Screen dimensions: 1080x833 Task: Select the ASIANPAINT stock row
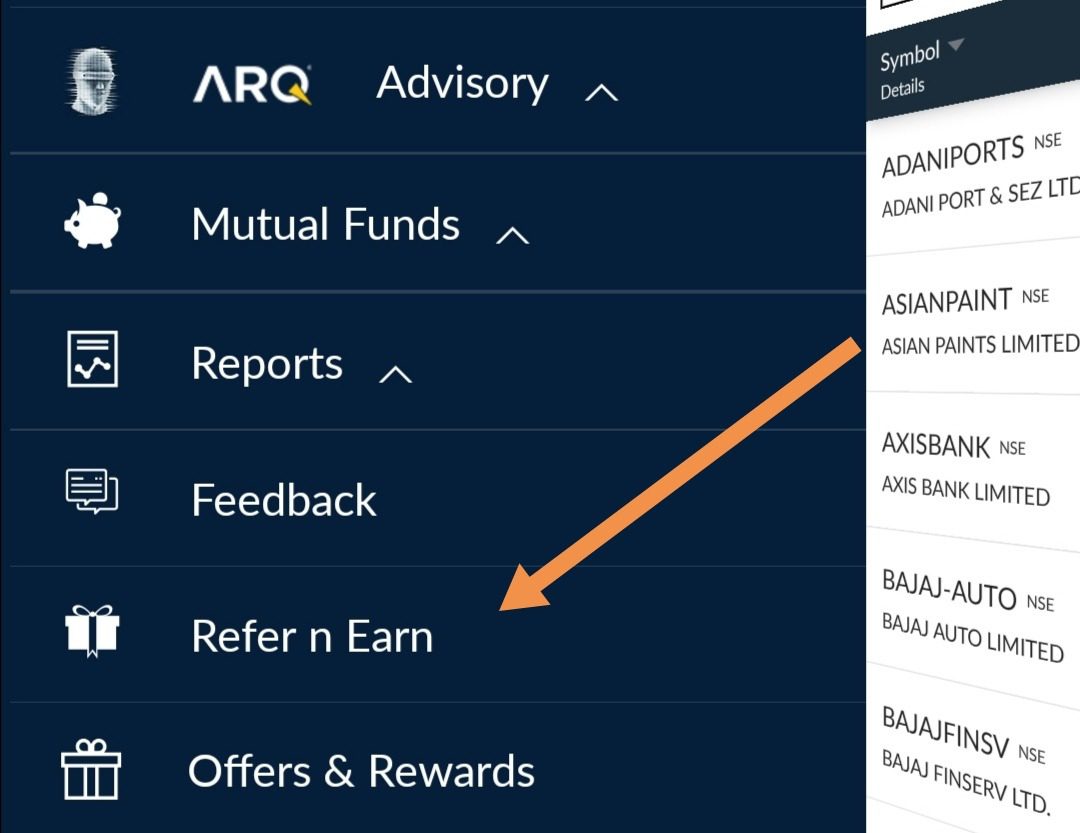point(974,322)
